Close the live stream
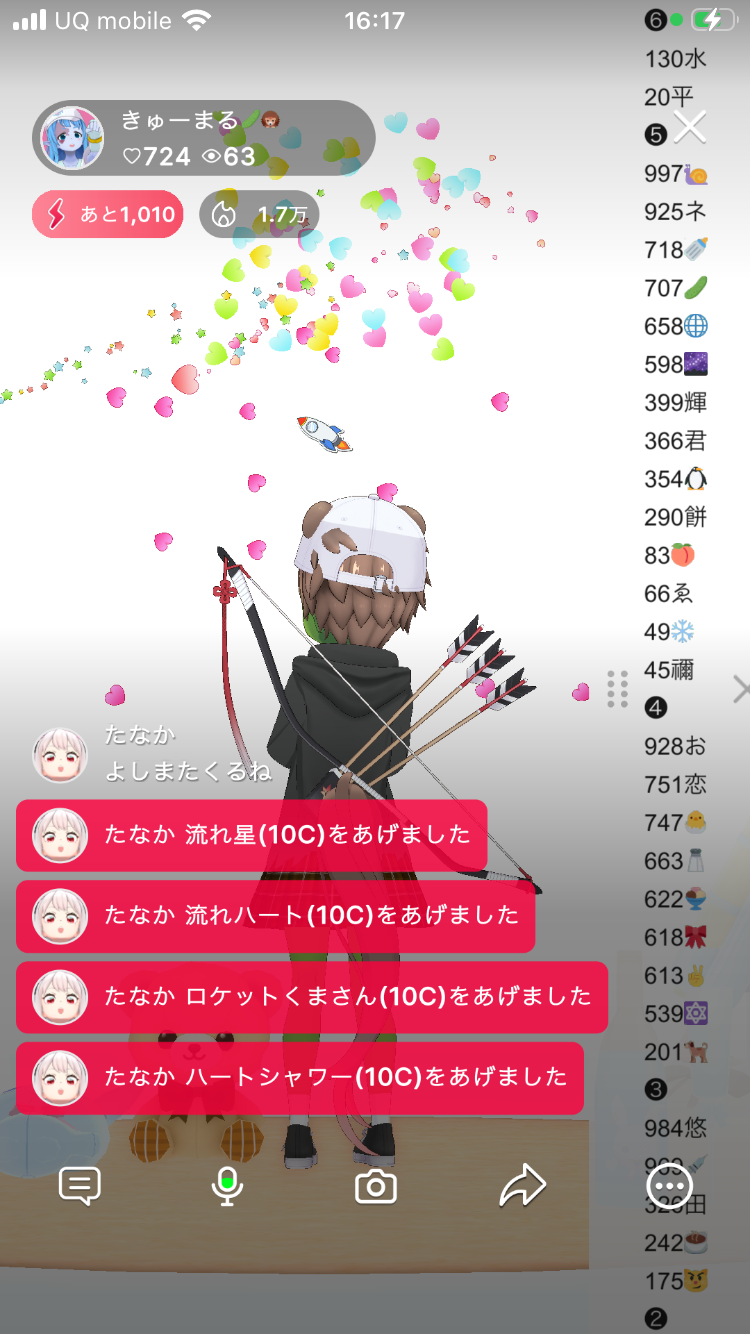This screenshot has height=1334, width=750. [x=689, y=128]
